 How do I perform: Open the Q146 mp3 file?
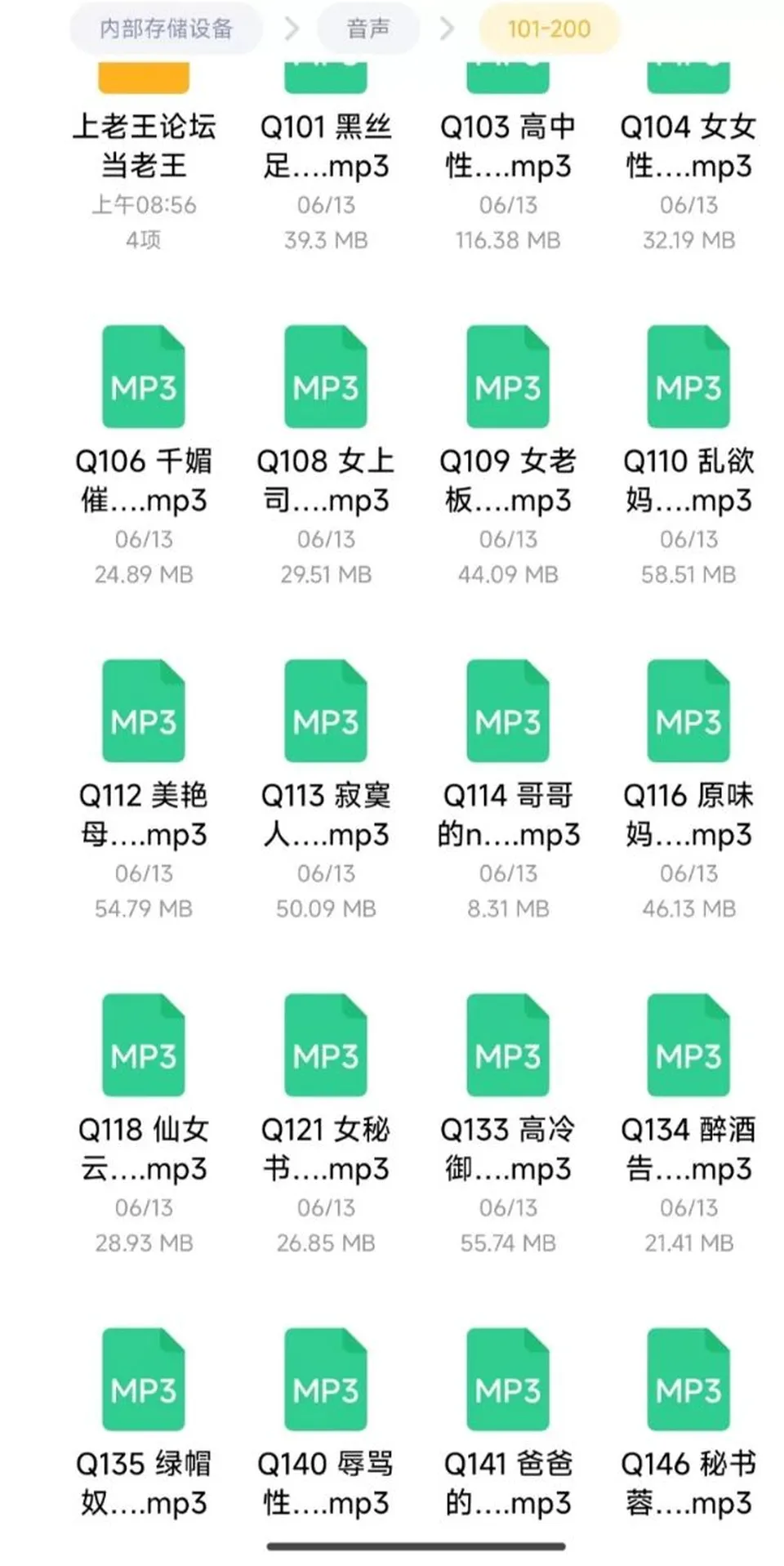click(x=688, y=1423)
